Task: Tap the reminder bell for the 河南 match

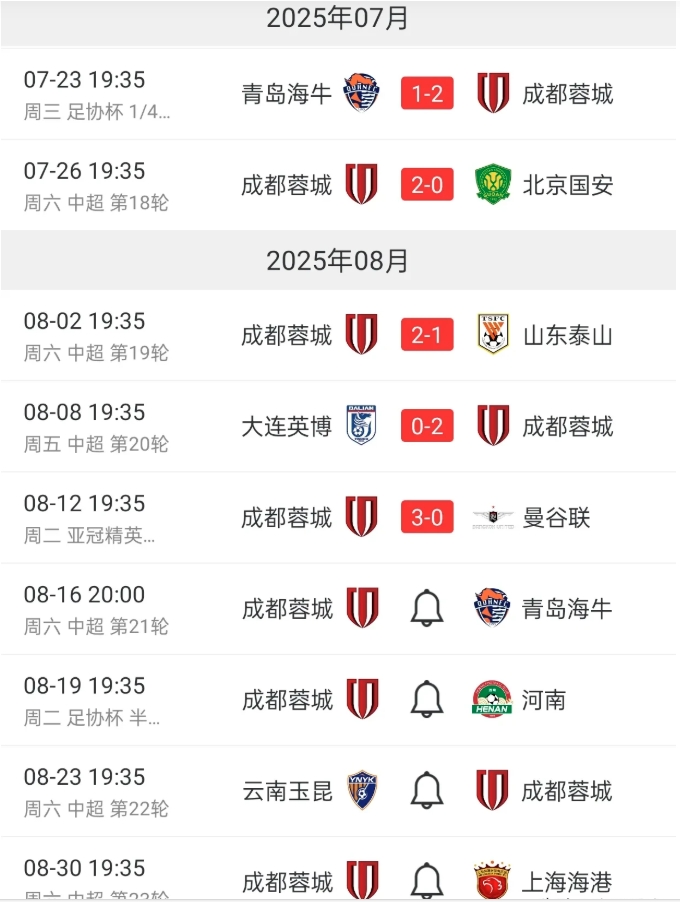Action: (x=427, y=699)
